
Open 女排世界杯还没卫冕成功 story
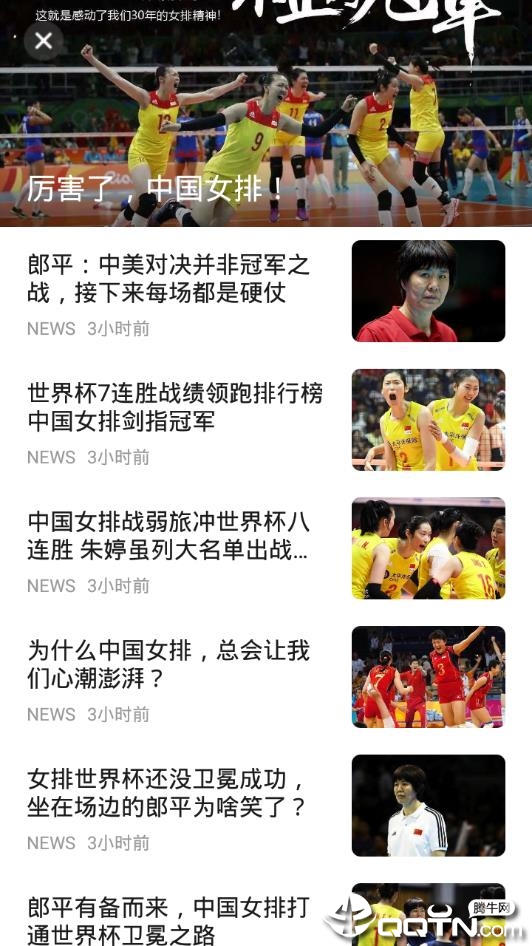pyautogui.click(x=266, y=805)
